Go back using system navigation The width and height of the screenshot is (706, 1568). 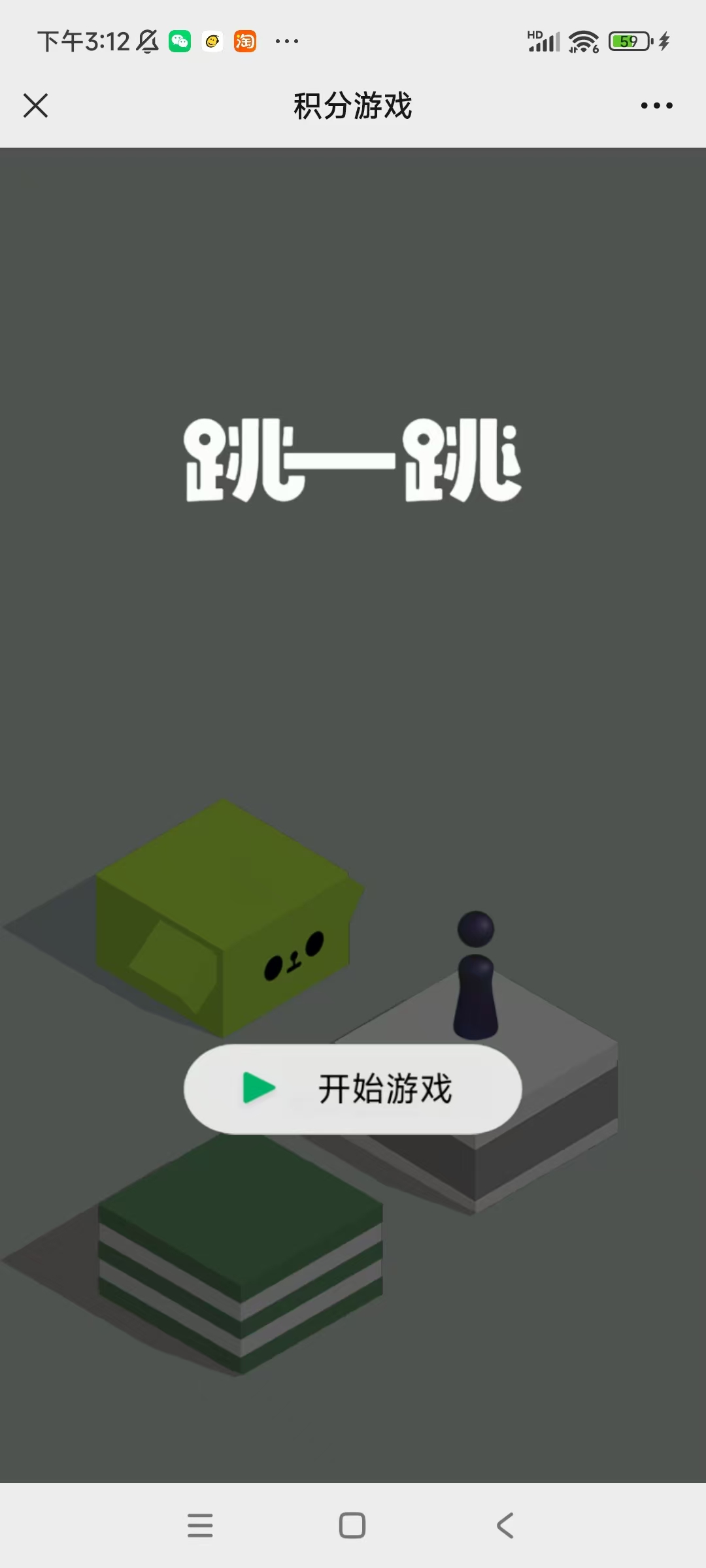pos(505,1526)
